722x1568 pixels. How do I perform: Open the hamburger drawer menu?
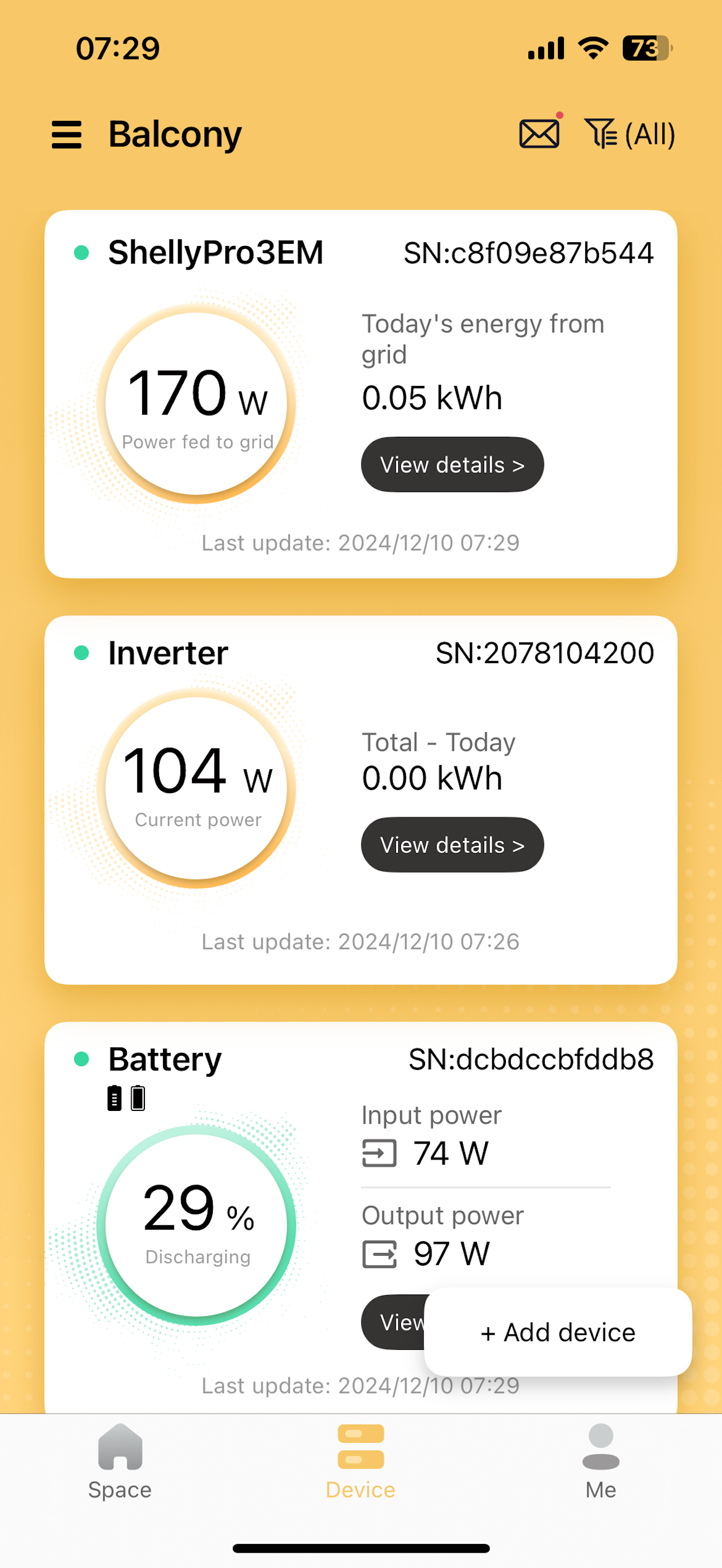tap(66, 134)
